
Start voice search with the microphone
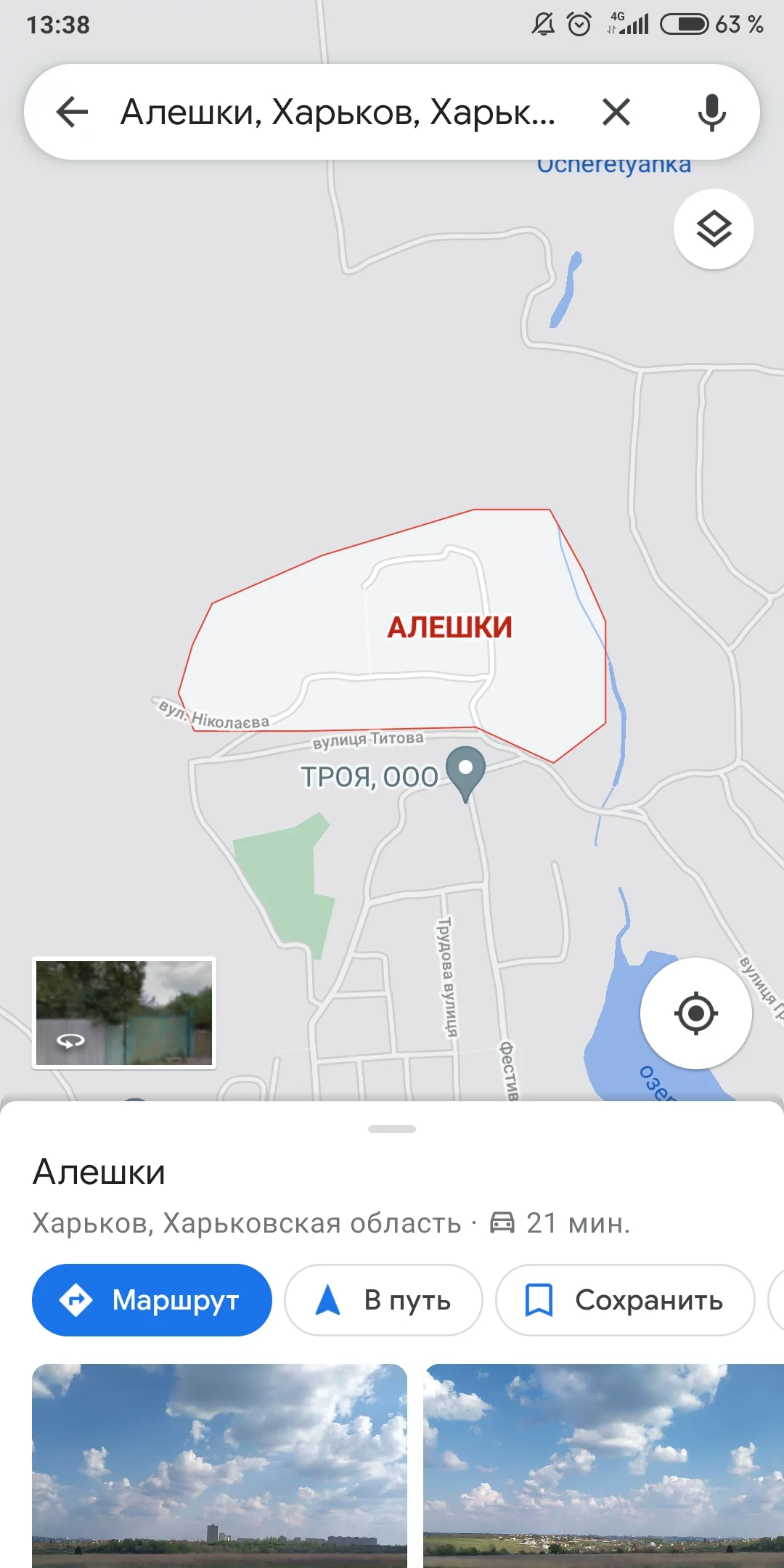pos(711,113)
